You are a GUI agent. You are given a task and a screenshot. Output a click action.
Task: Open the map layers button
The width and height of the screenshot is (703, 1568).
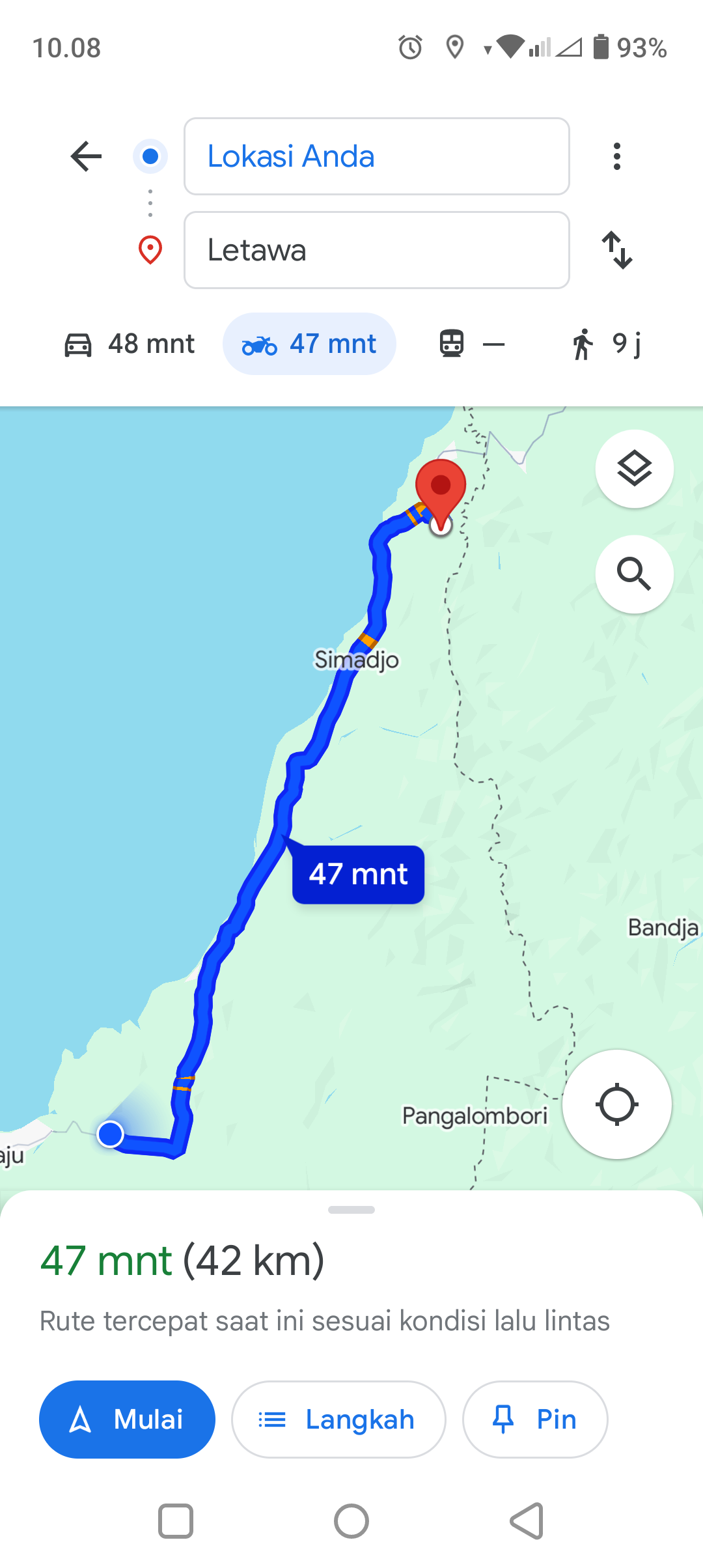[x=635, y=469]
